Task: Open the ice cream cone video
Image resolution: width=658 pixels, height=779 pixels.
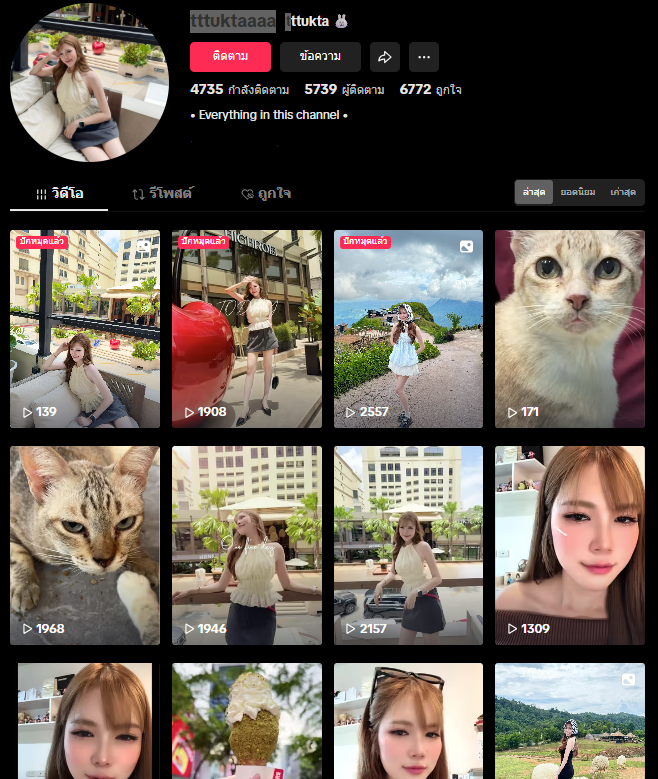Action: pos(247,720)
